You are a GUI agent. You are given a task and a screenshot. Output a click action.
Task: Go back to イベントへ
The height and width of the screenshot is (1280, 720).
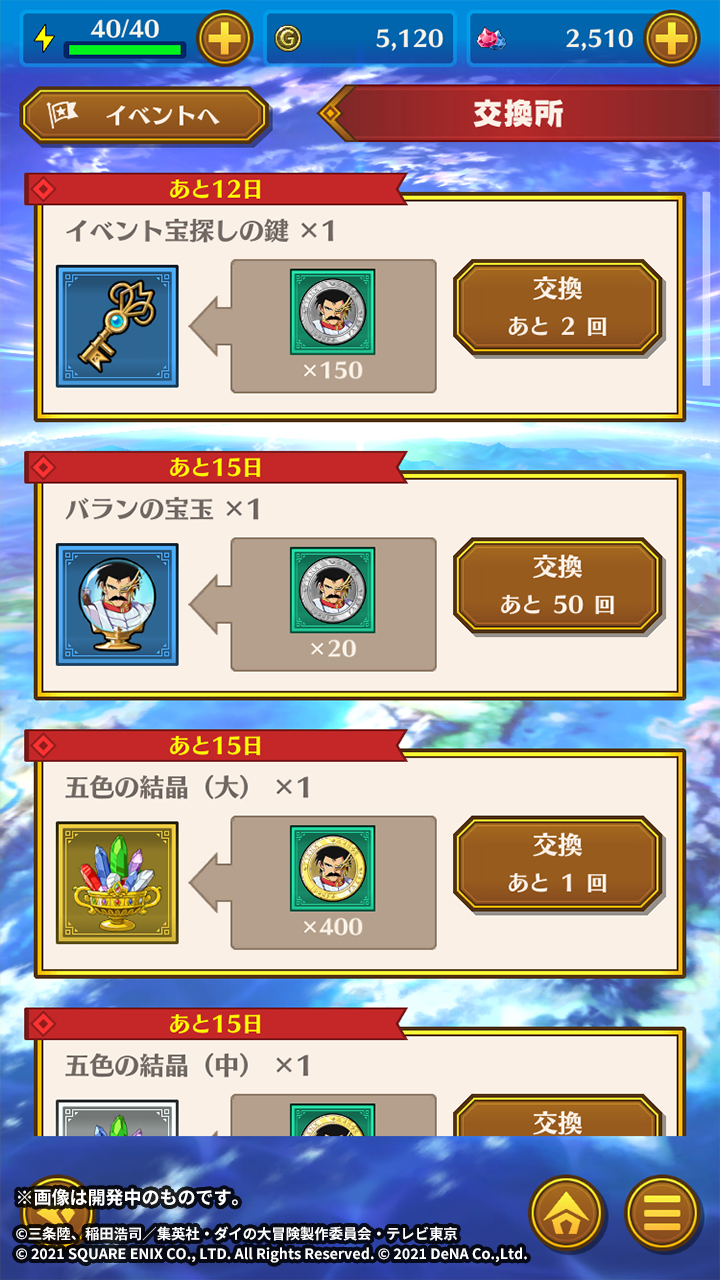[145, 116]
